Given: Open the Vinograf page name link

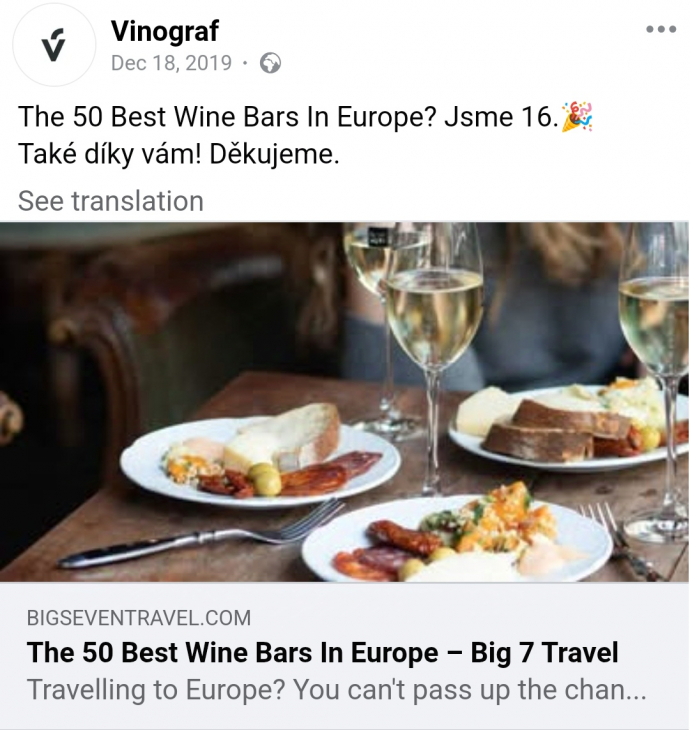Looking at the screenshot, I should 164,30.
